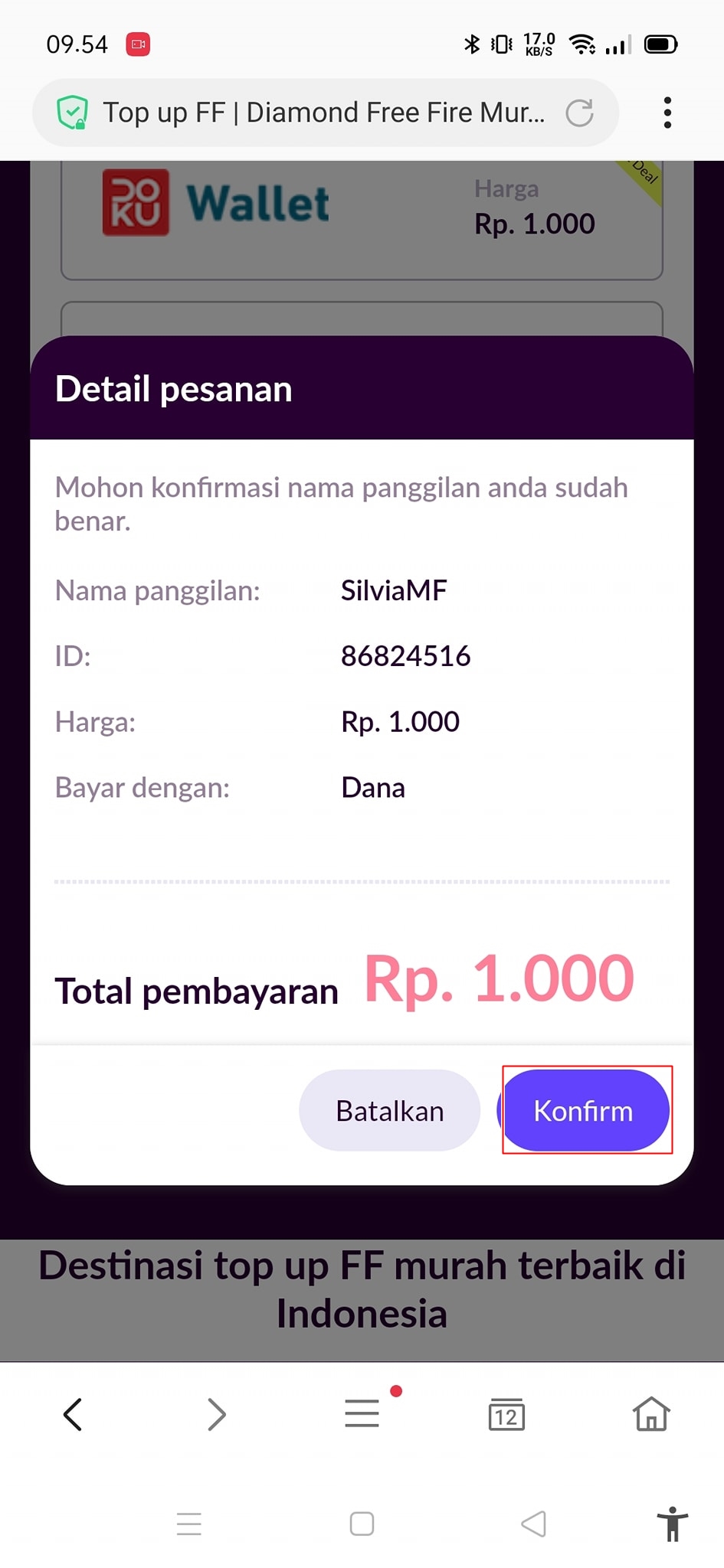
Task: Tap the address bar page title
Action: [323, 113]
